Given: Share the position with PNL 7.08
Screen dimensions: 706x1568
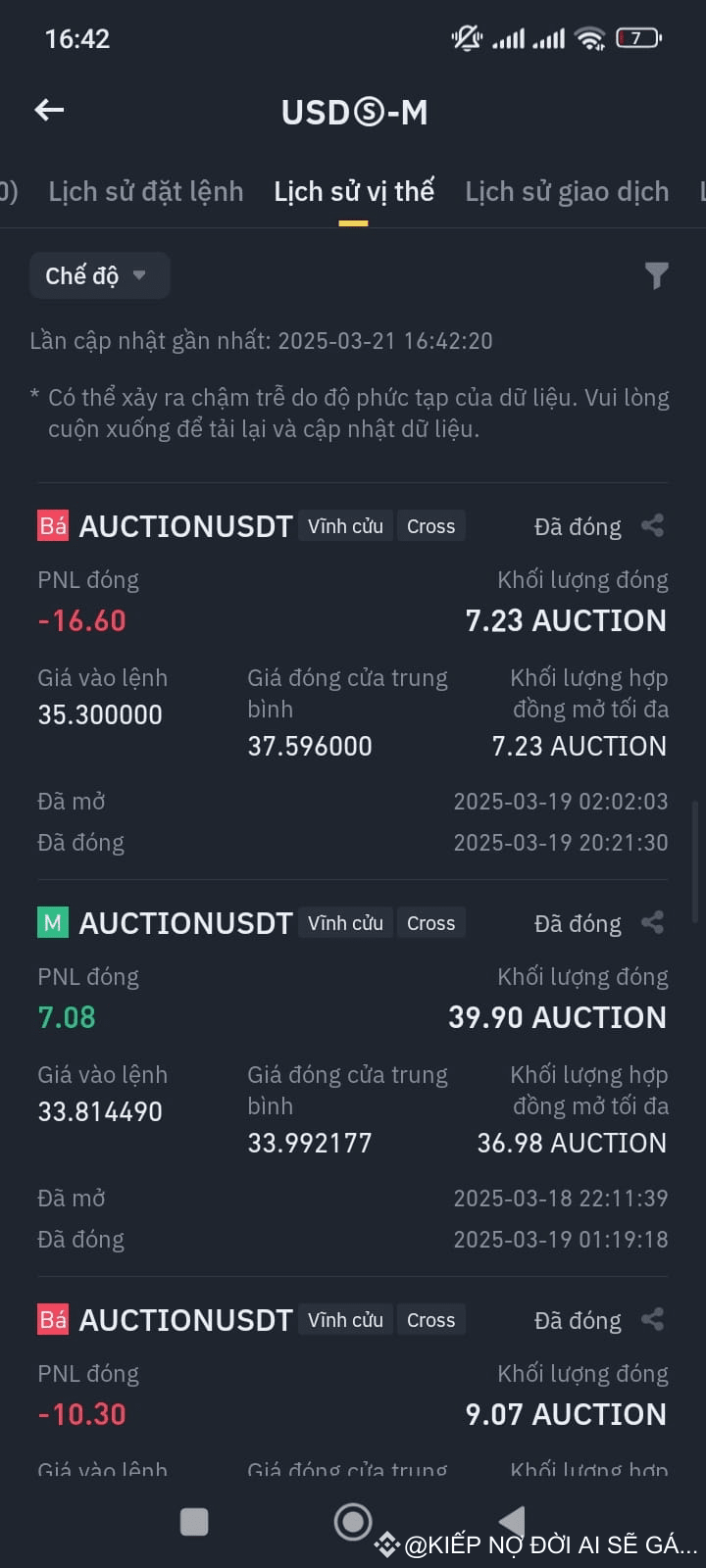Looking at the screenshot, I should pos(653,923).
